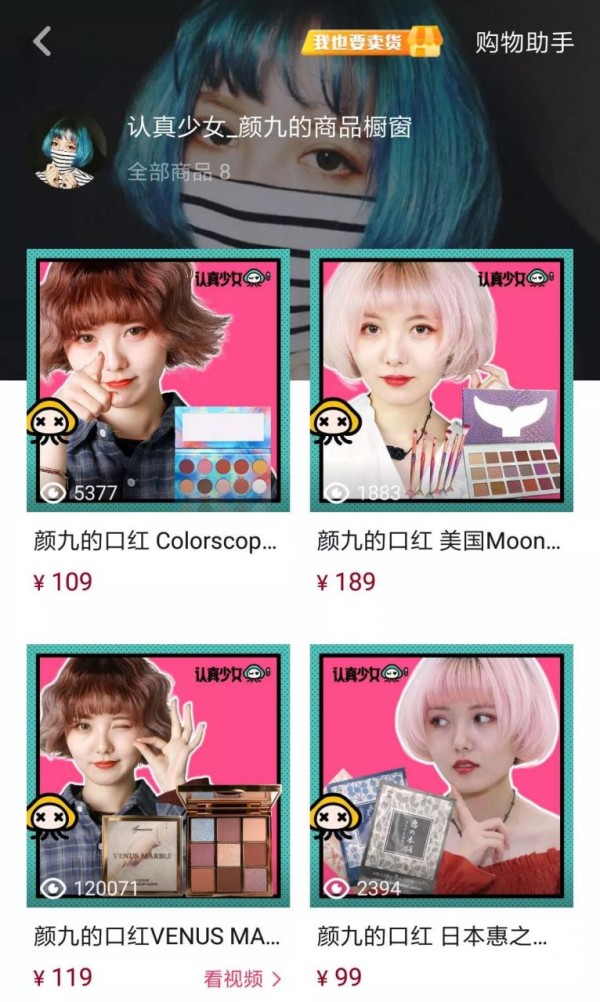
Task: Open 购物助手 shopping assistant
Action: click(524, 42)
